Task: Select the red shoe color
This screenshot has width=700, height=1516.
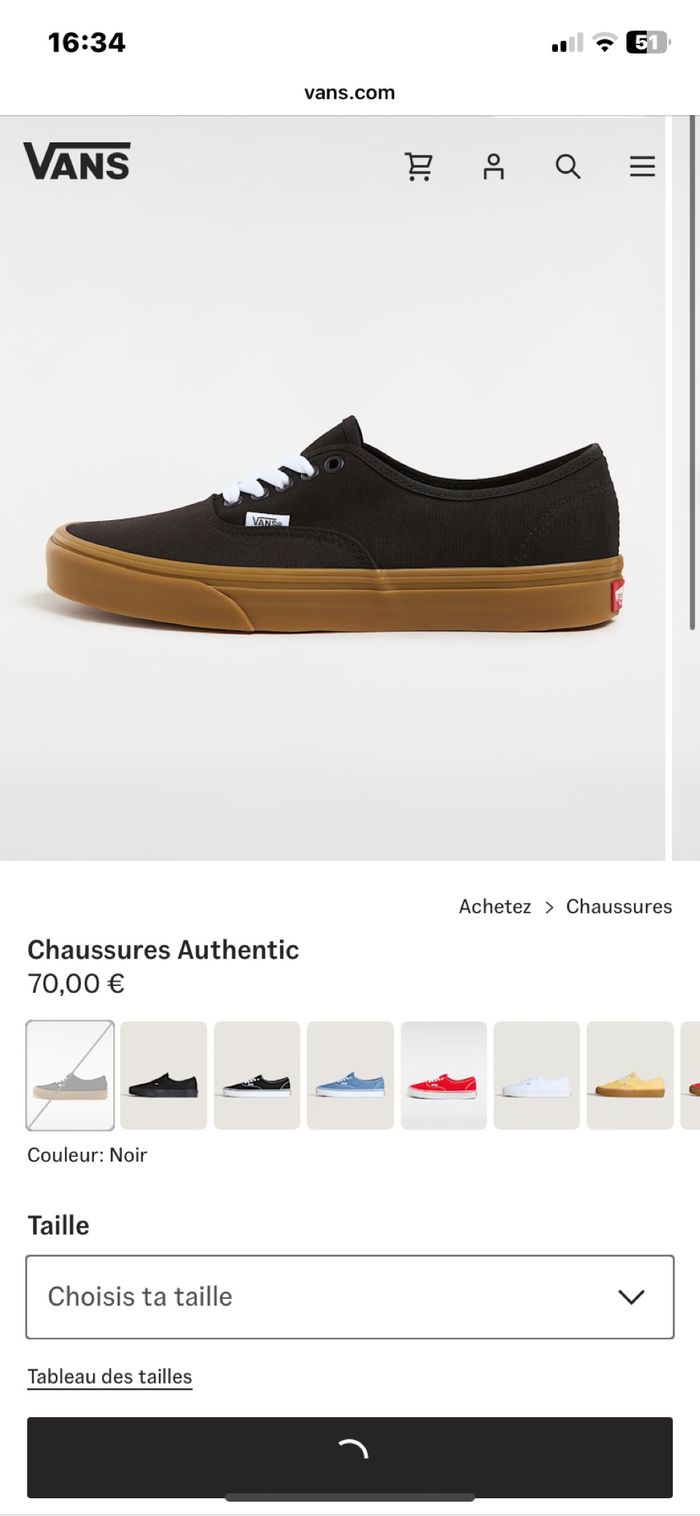Action: coord(443,1075)
